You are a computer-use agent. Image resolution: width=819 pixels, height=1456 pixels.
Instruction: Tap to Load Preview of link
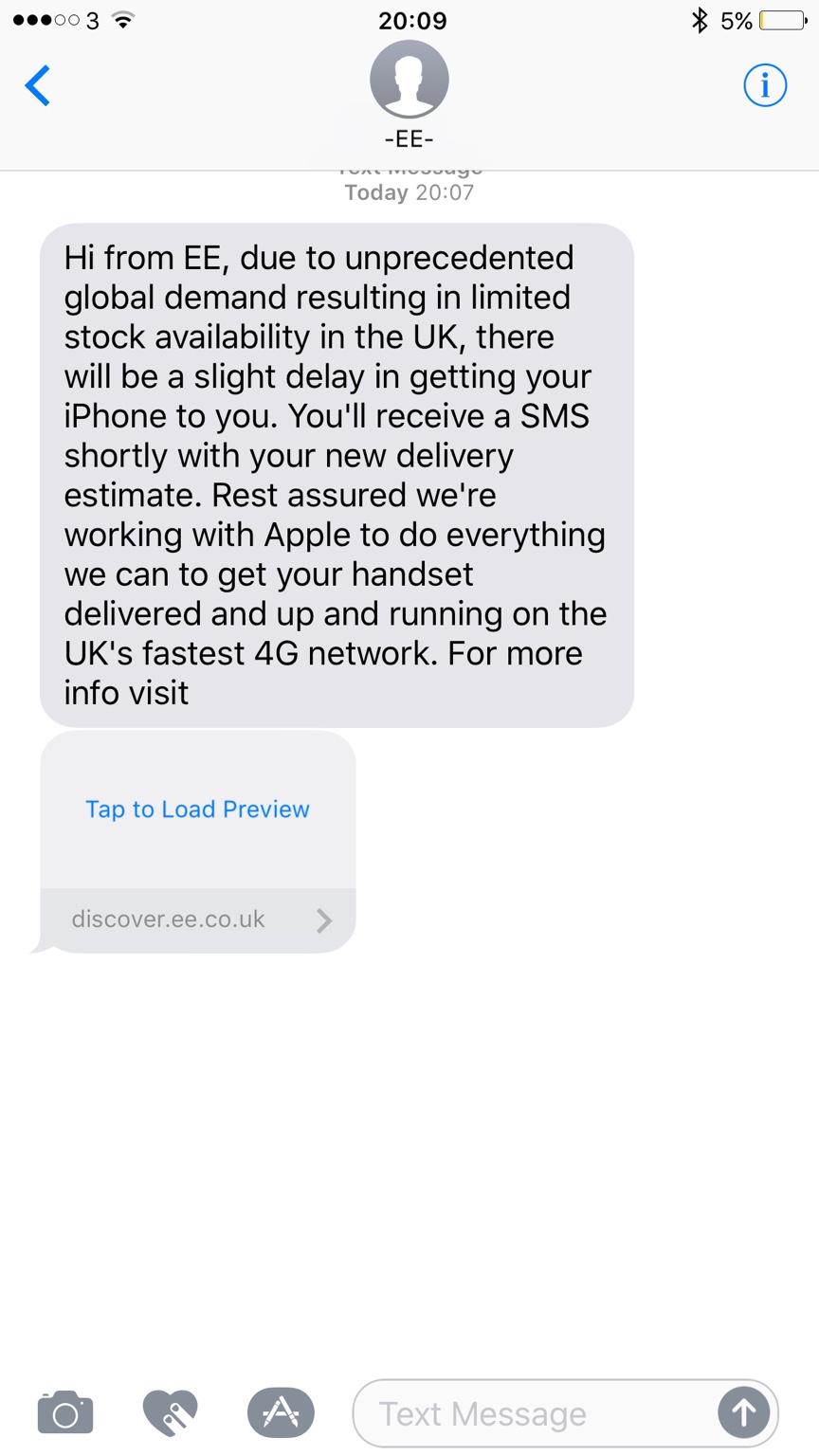coord(197,810)
